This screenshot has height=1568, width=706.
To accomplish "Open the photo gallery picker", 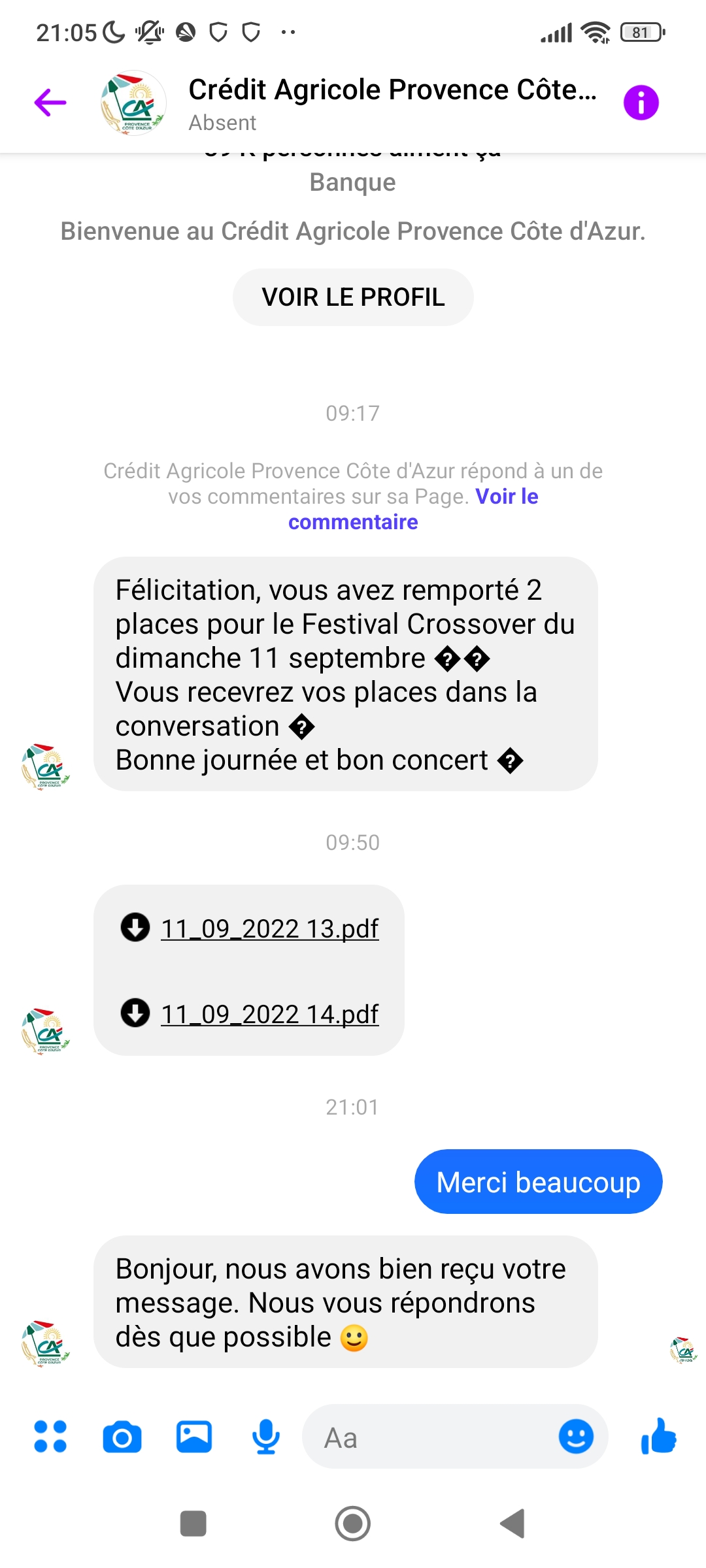I will pos(194,1437).
